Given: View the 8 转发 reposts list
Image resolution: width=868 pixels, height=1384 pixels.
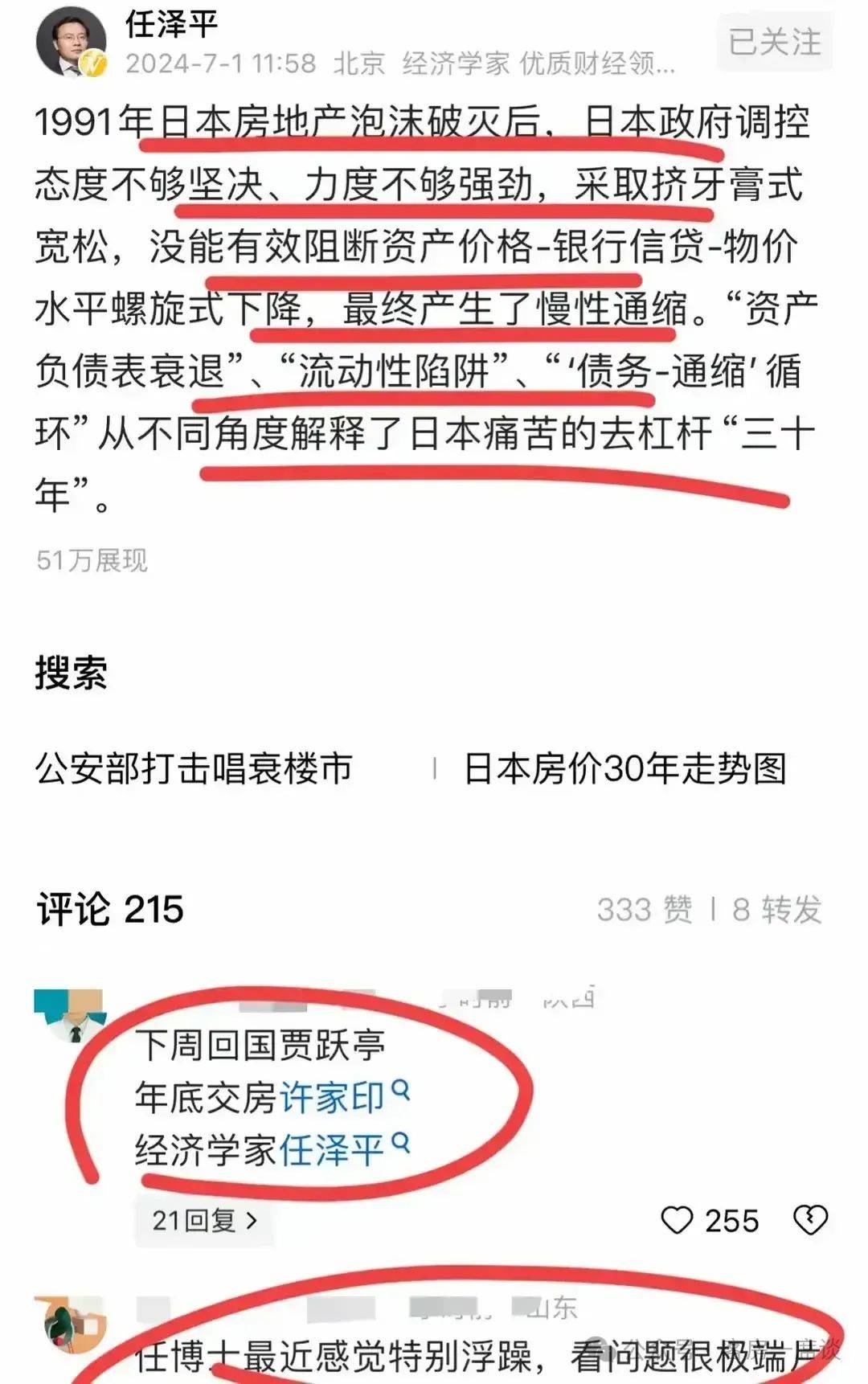Looking at the screenshot, I should click(776, 910).
